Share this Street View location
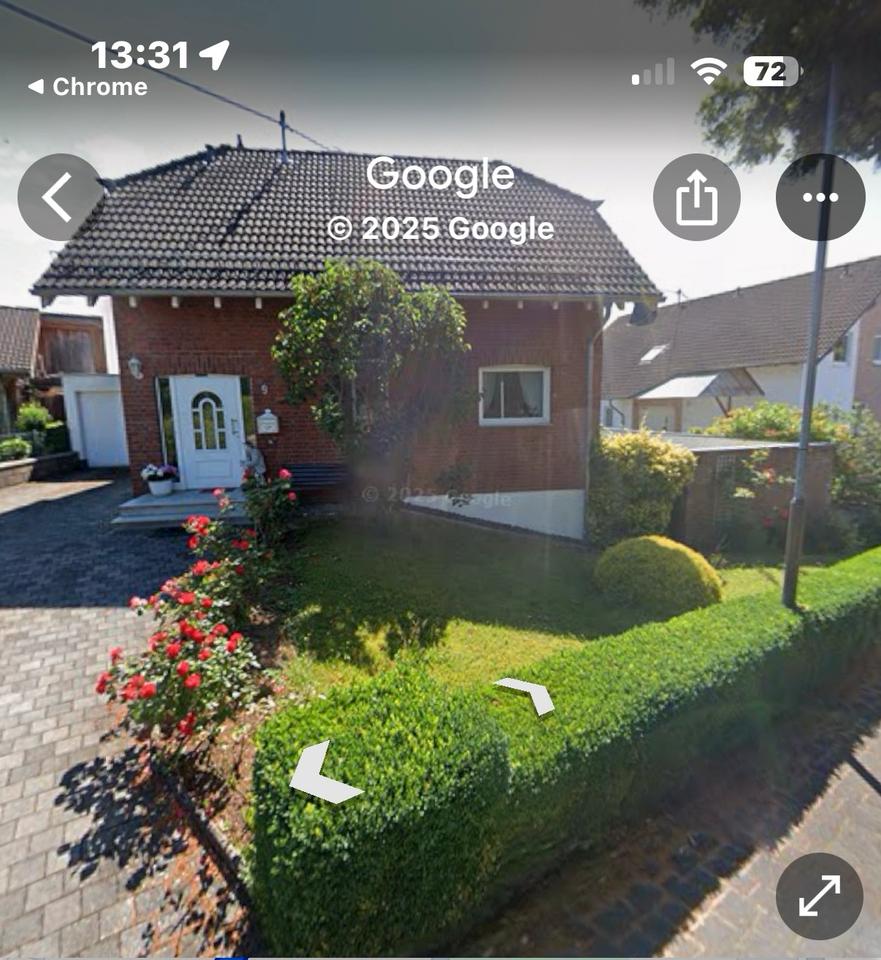The image size is (881, 960). tap(696, 197)
